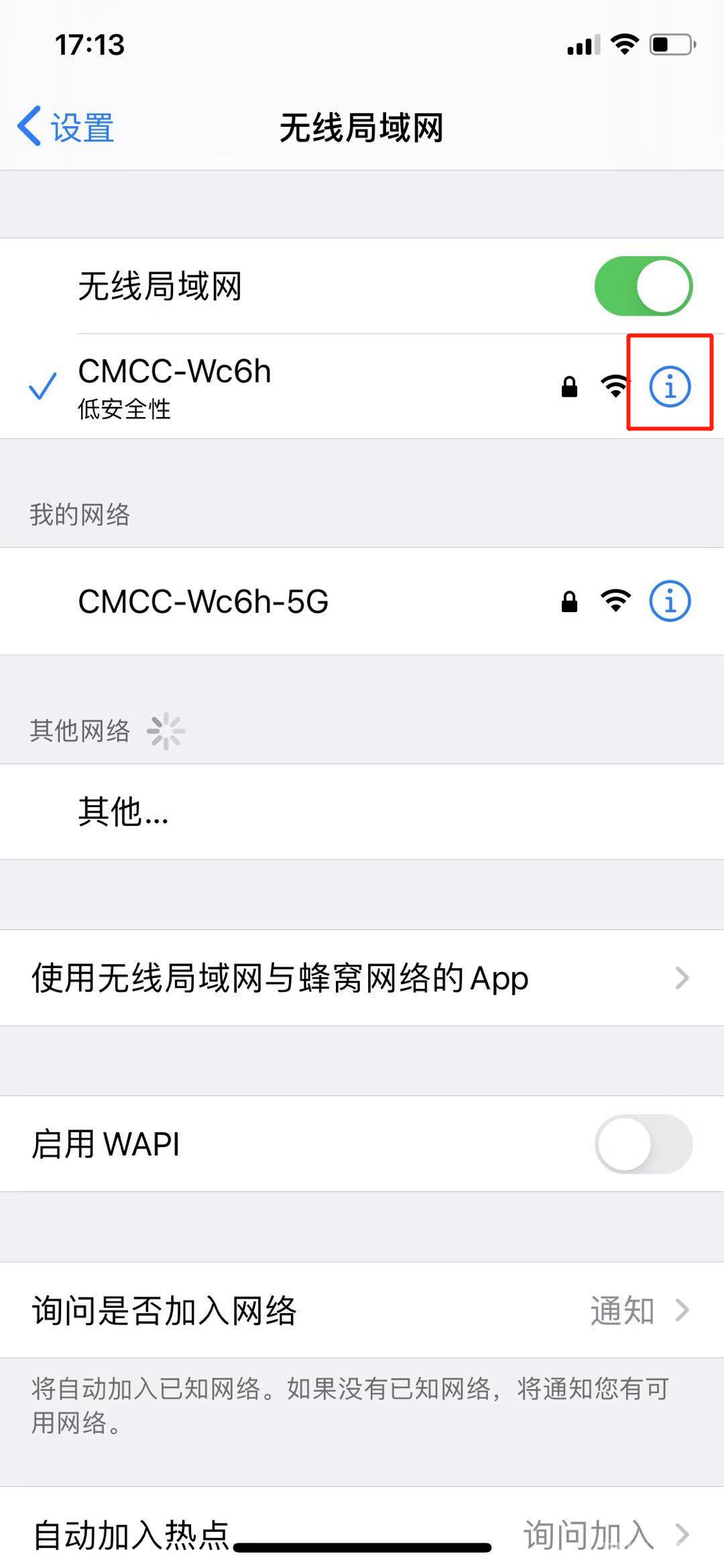Click the Wi-Fi signal icon for CMCC-Wc6h-5G

[613, 601]
